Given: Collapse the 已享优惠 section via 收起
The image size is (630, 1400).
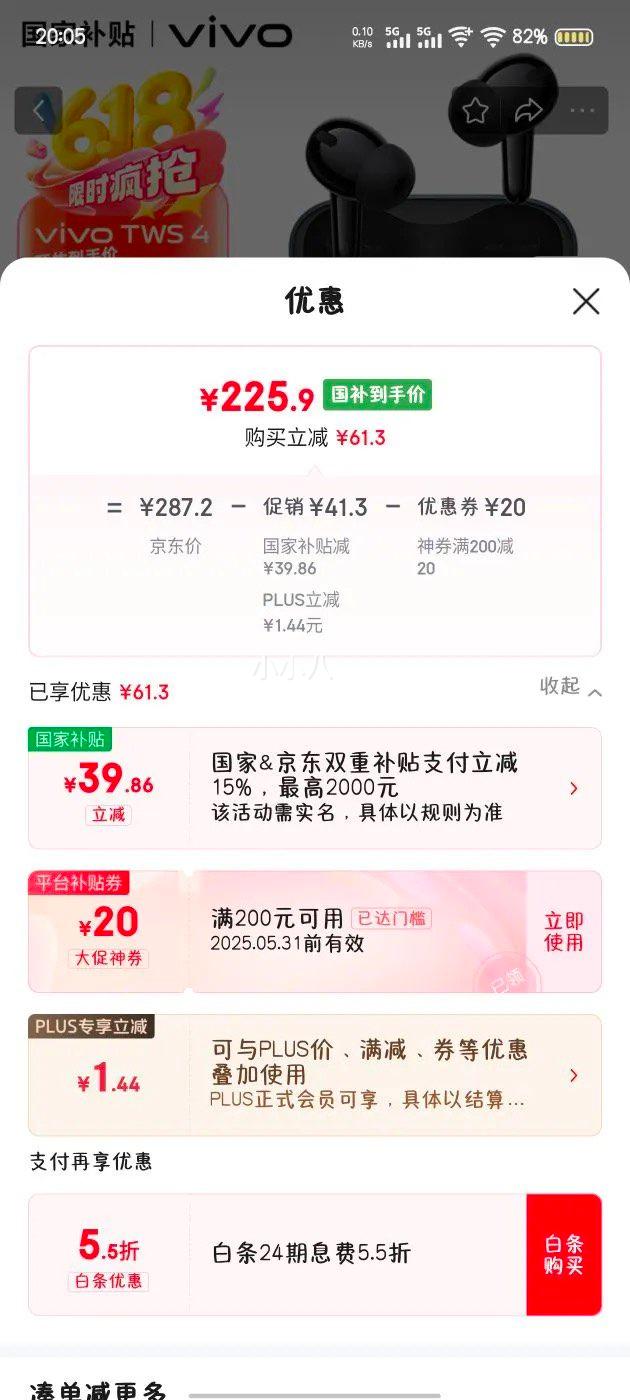Looking at the screenshot, I should coord(571,687).
